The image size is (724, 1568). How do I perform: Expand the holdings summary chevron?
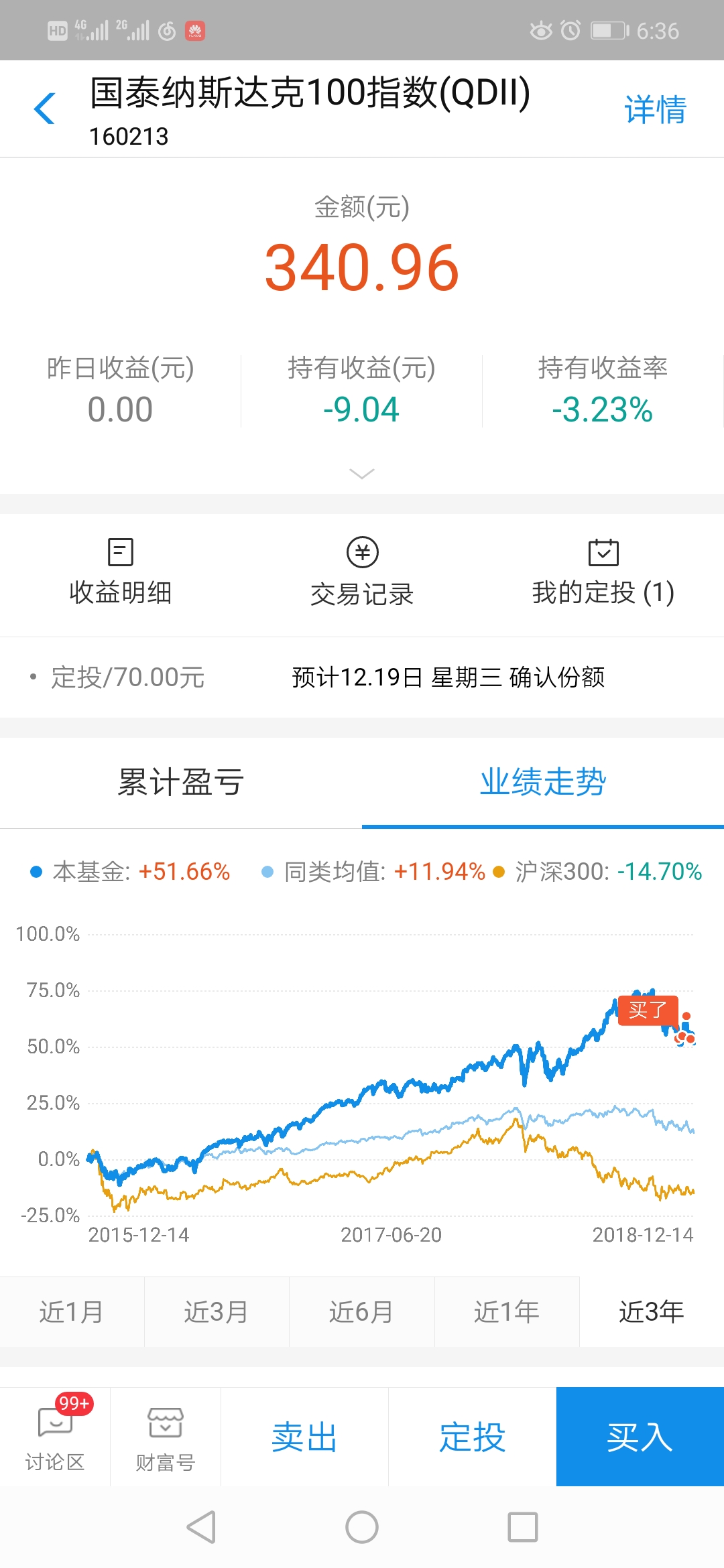(x=362, y=474)
